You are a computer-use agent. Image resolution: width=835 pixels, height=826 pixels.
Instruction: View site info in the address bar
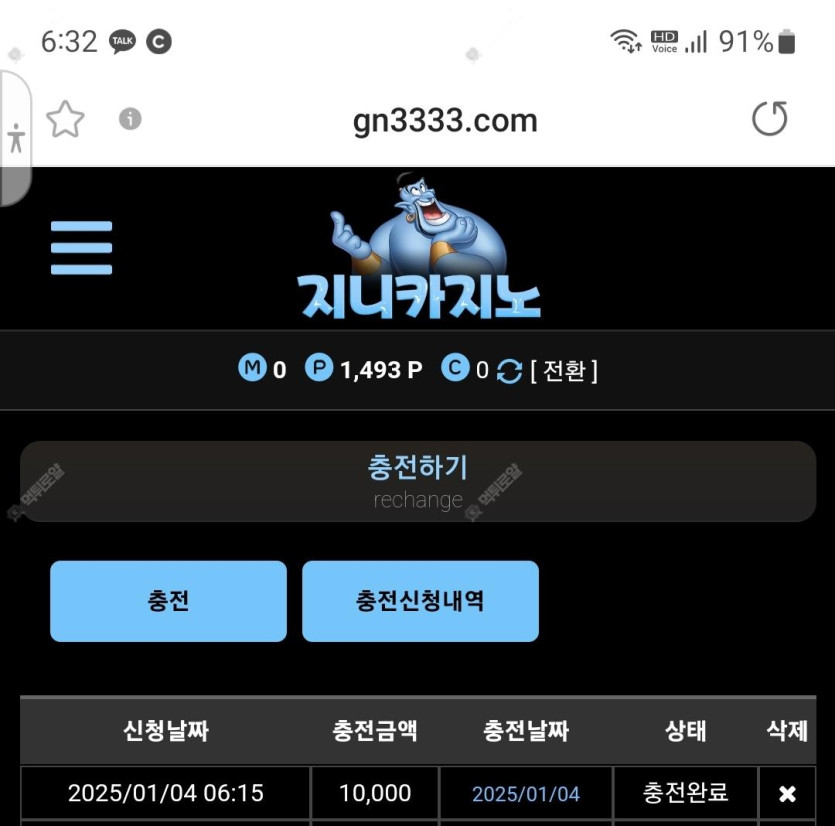[x=130, y=120]
